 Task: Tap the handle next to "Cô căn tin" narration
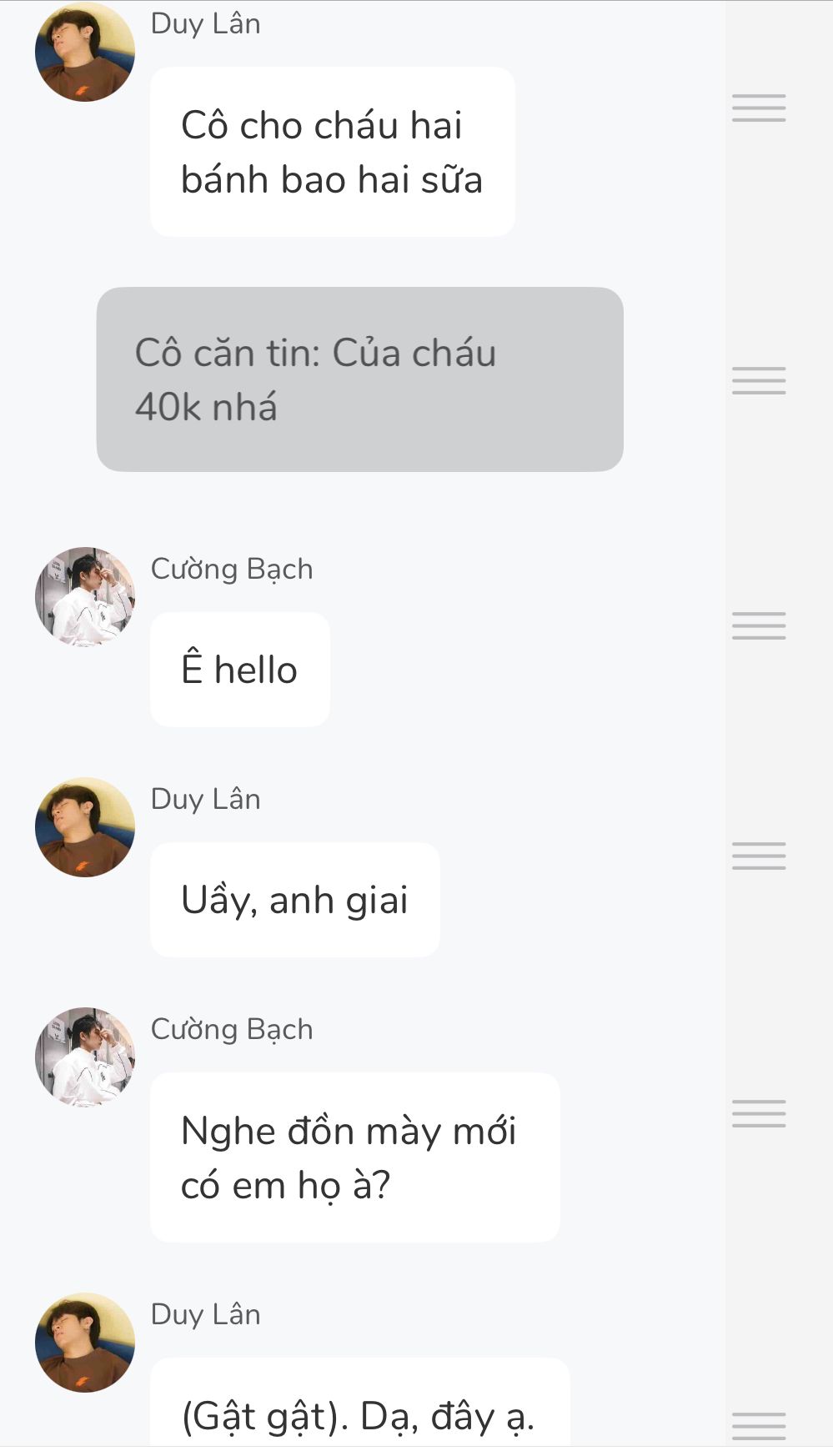tap(759, 380)
